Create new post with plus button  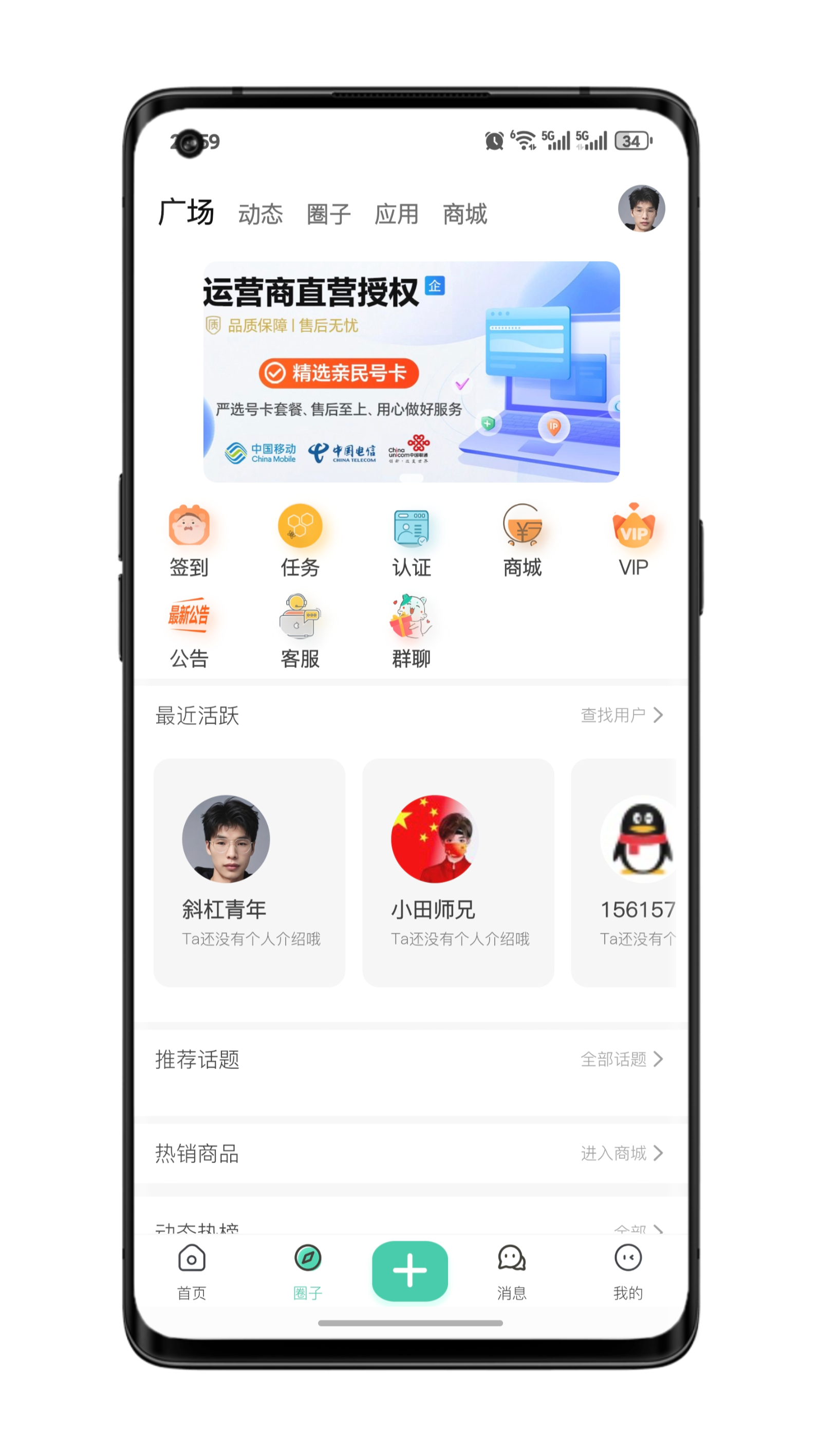410,1270
